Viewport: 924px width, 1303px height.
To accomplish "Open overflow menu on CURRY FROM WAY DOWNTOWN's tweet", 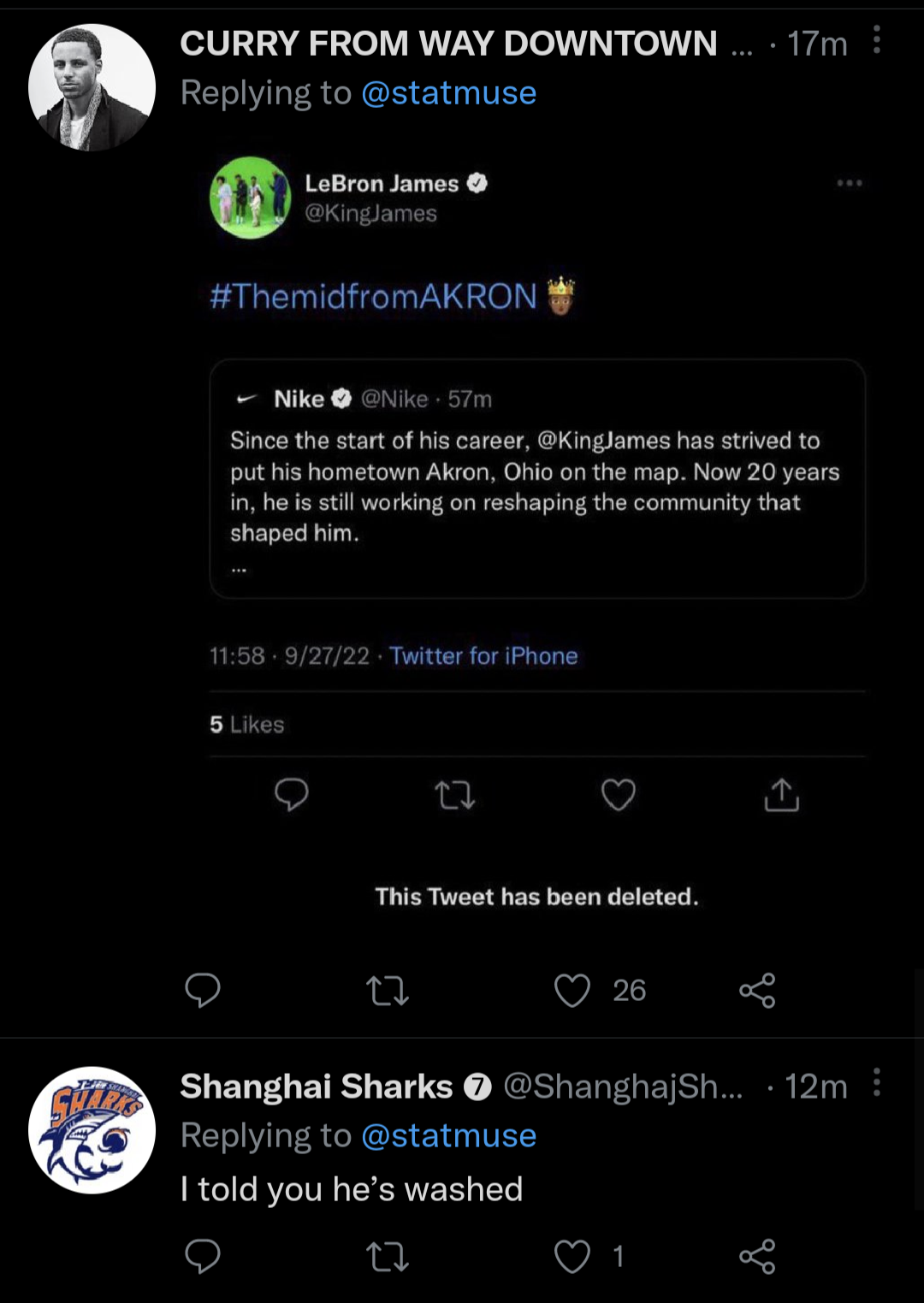I will [877, 40].
